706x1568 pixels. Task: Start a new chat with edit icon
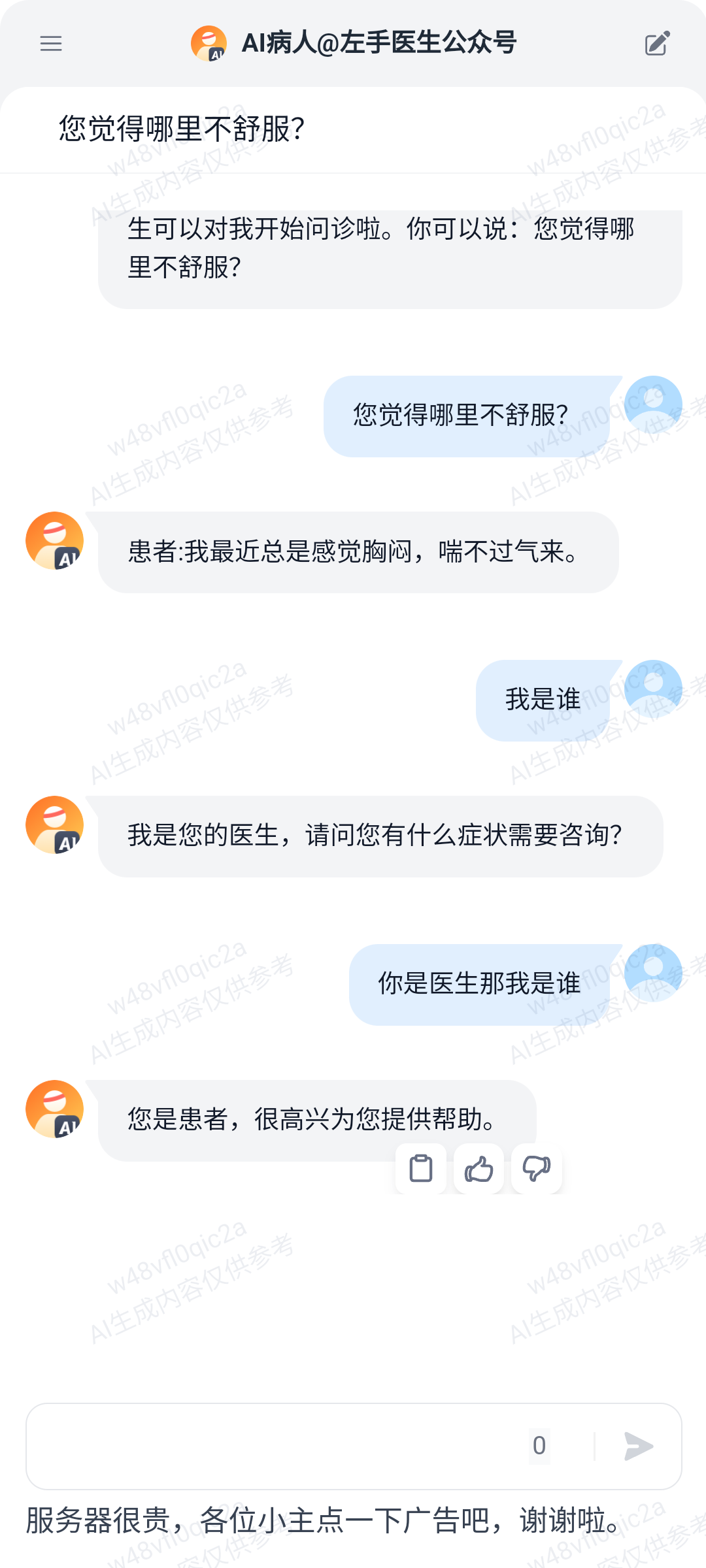[657, 44]
